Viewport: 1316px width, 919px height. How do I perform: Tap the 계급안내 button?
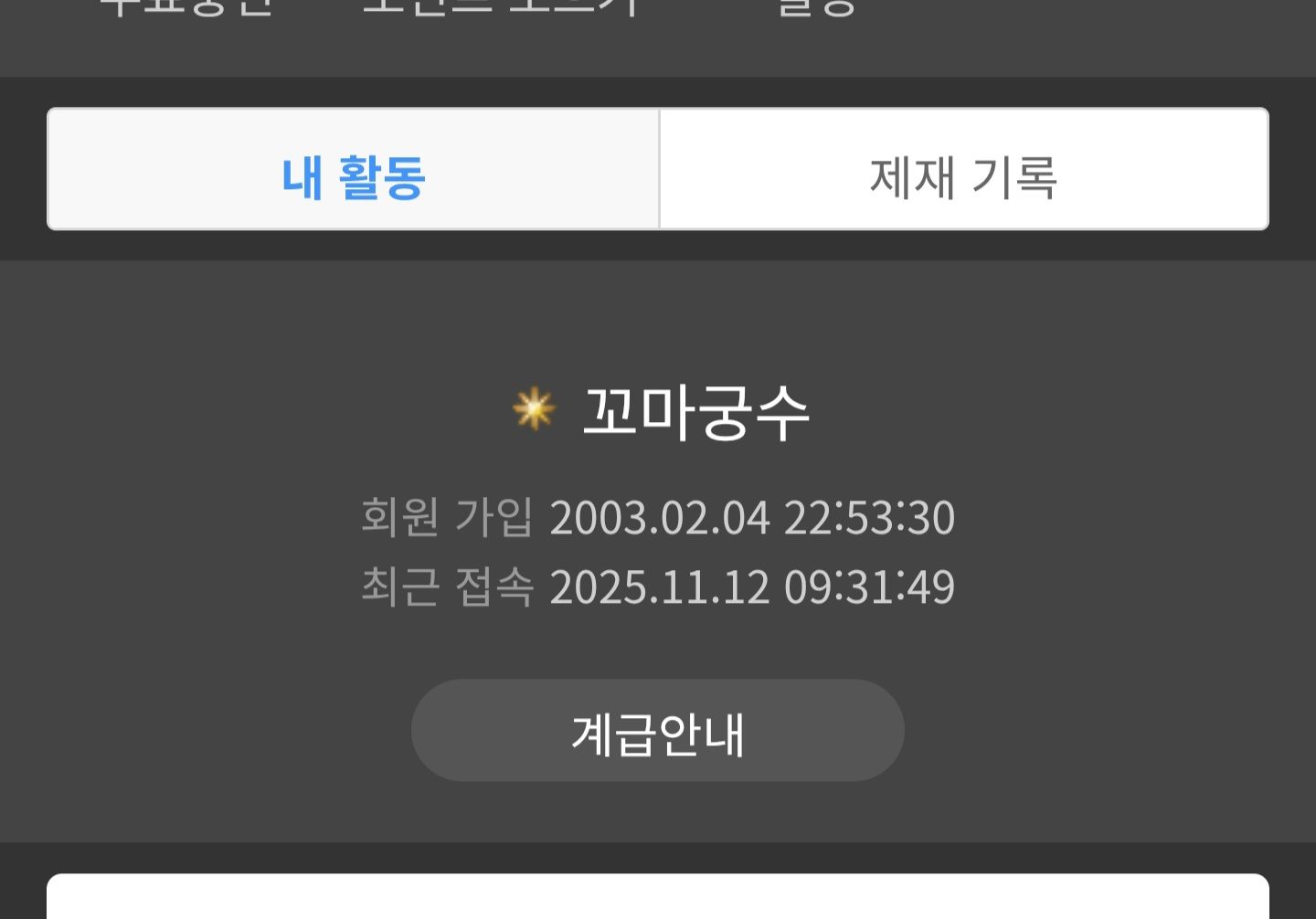657,730
